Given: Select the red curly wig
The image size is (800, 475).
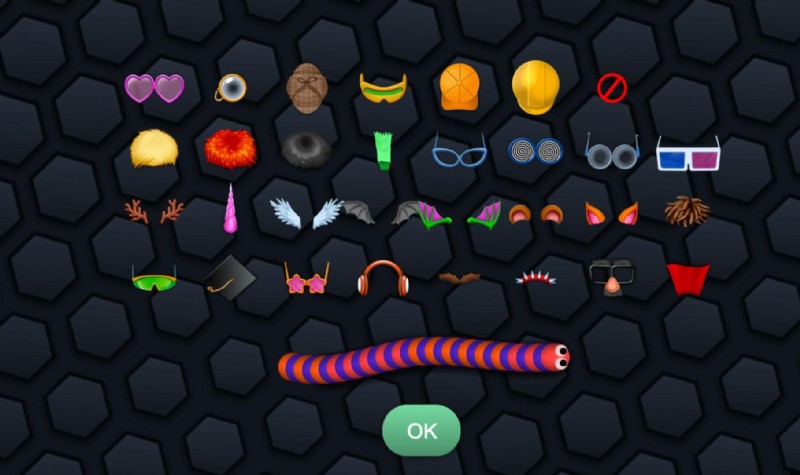Looking at the screenshot, I should (x=230, y=150).
